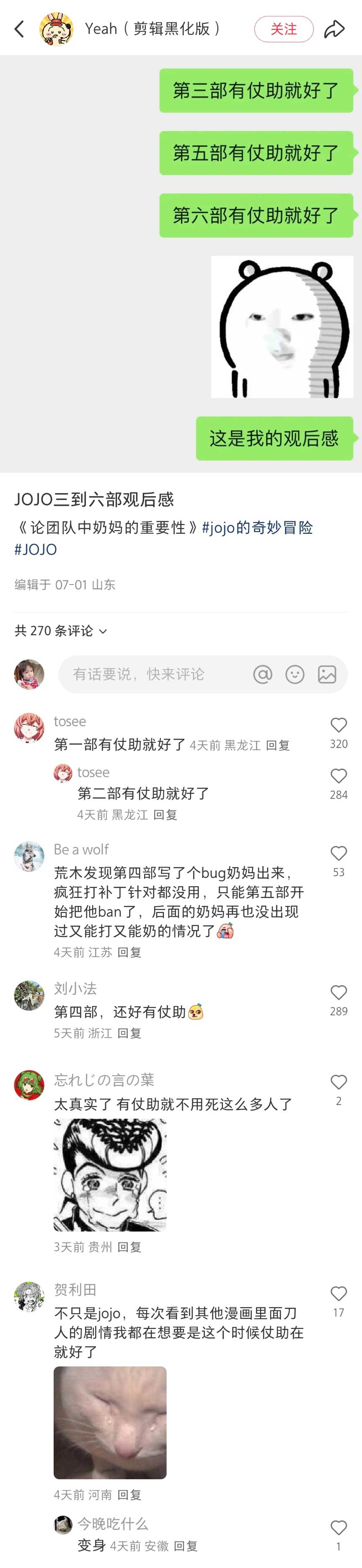Open the emoji picker in comment box

tap(295, 674)
